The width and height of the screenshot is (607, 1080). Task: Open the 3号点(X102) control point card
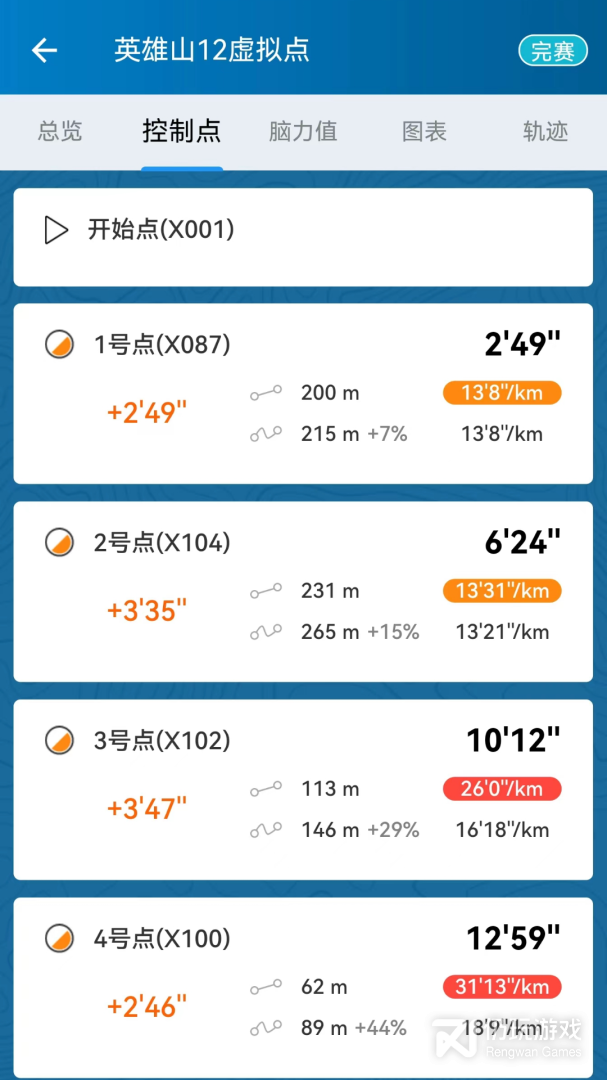tap(303, 789)
